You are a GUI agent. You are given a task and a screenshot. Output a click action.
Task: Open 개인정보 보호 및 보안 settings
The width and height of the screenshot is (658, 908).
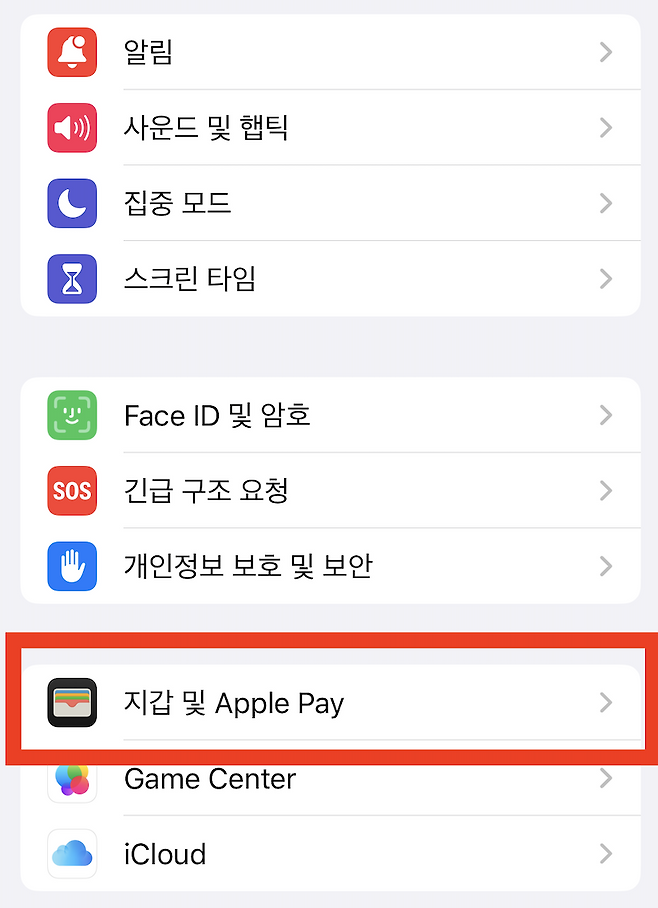[x=330, y=567]
